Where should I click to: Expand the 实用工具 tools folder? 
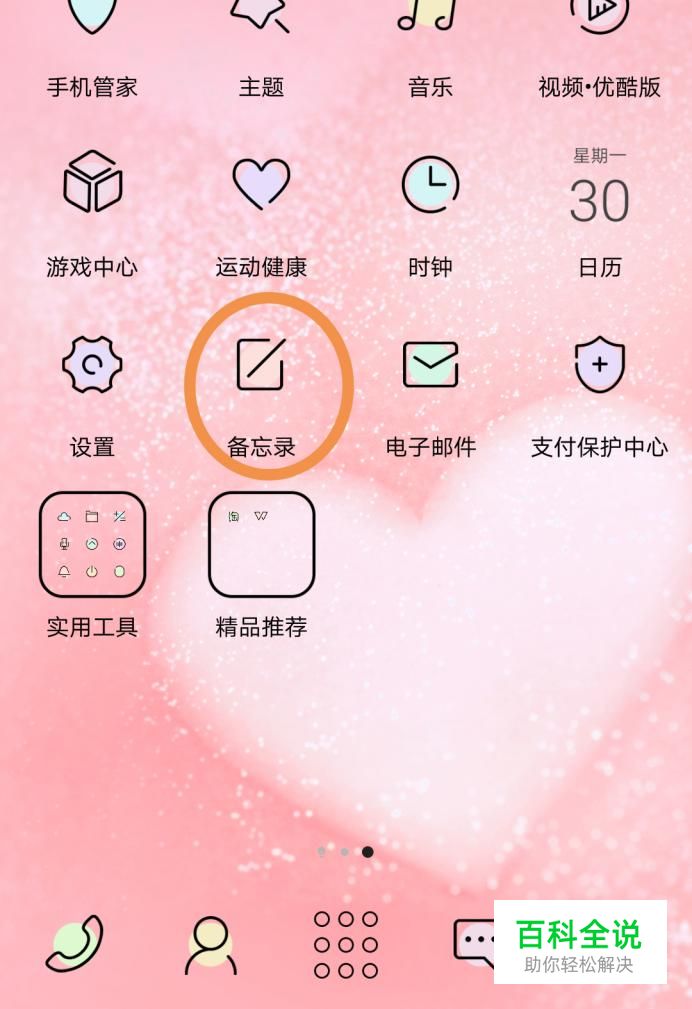(92, 544)
